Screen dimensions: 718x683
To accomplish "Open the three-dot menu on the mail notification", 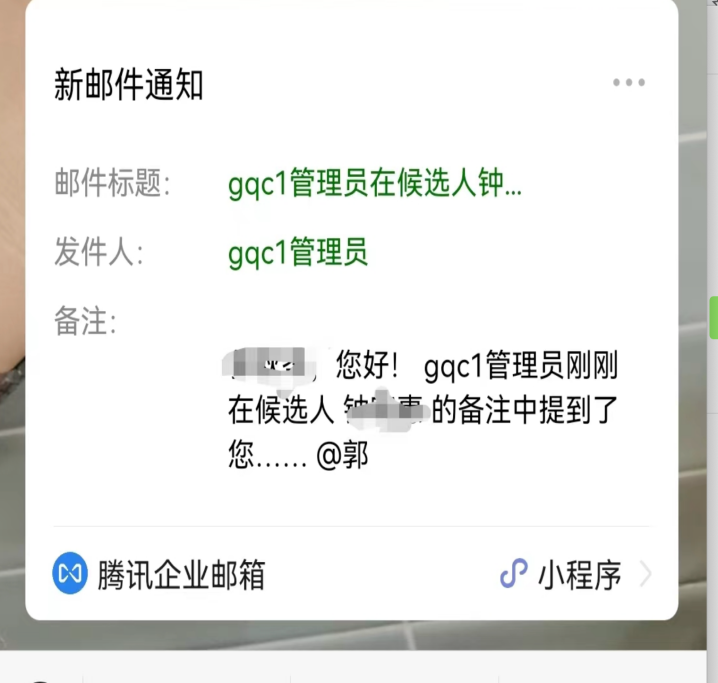I will (x=629, y=83).
